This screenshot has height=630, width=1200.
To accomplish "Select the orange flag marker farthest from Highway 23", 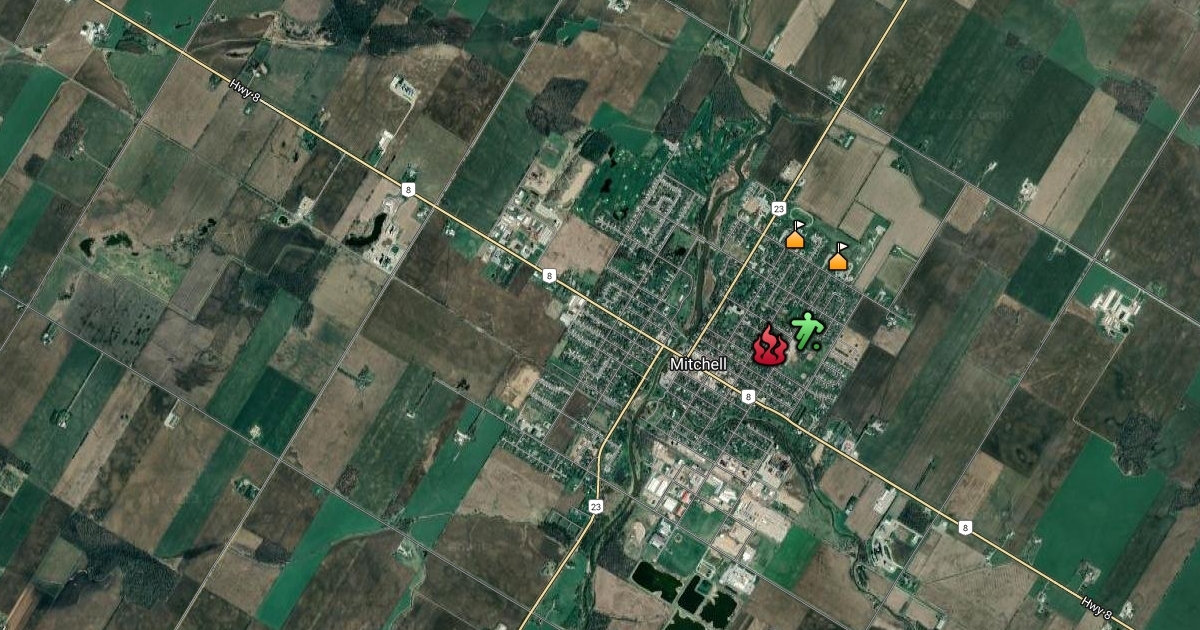I will click(x=838, y=258).
